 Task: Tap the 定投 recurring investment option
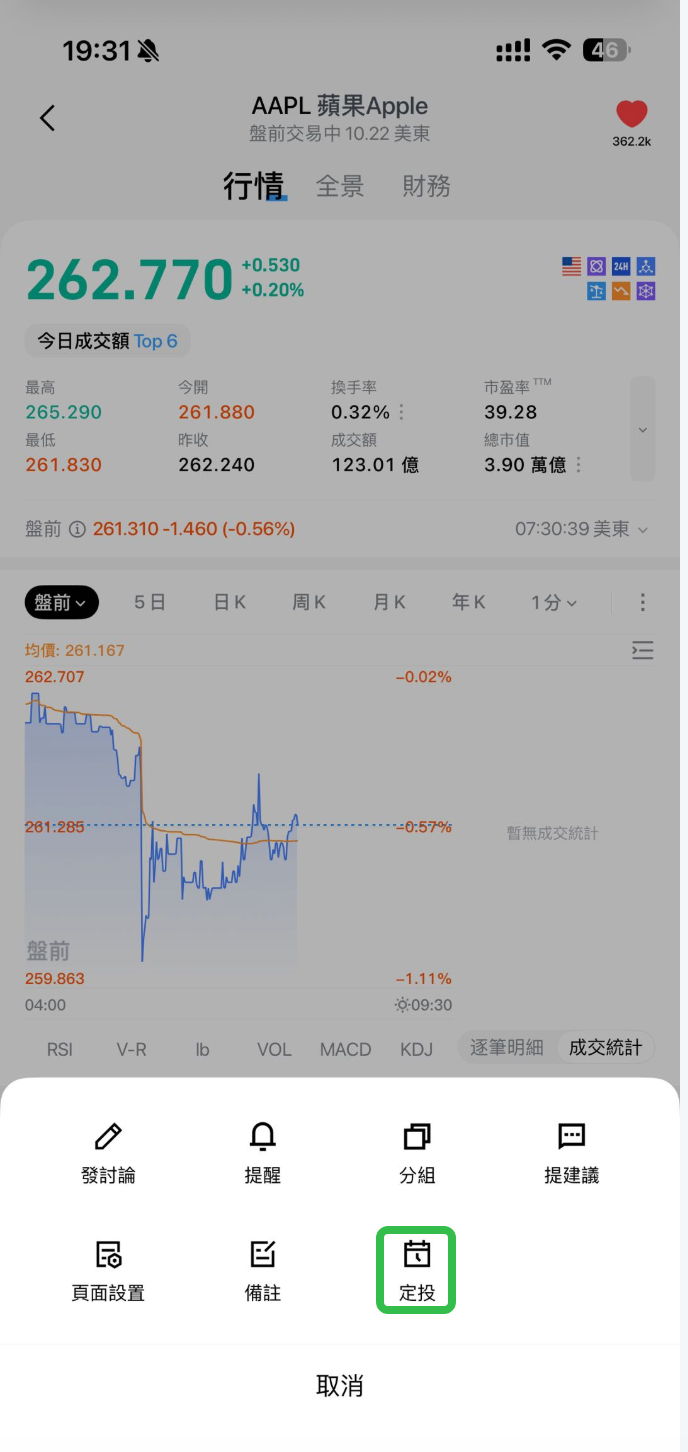pos(417,1270)
